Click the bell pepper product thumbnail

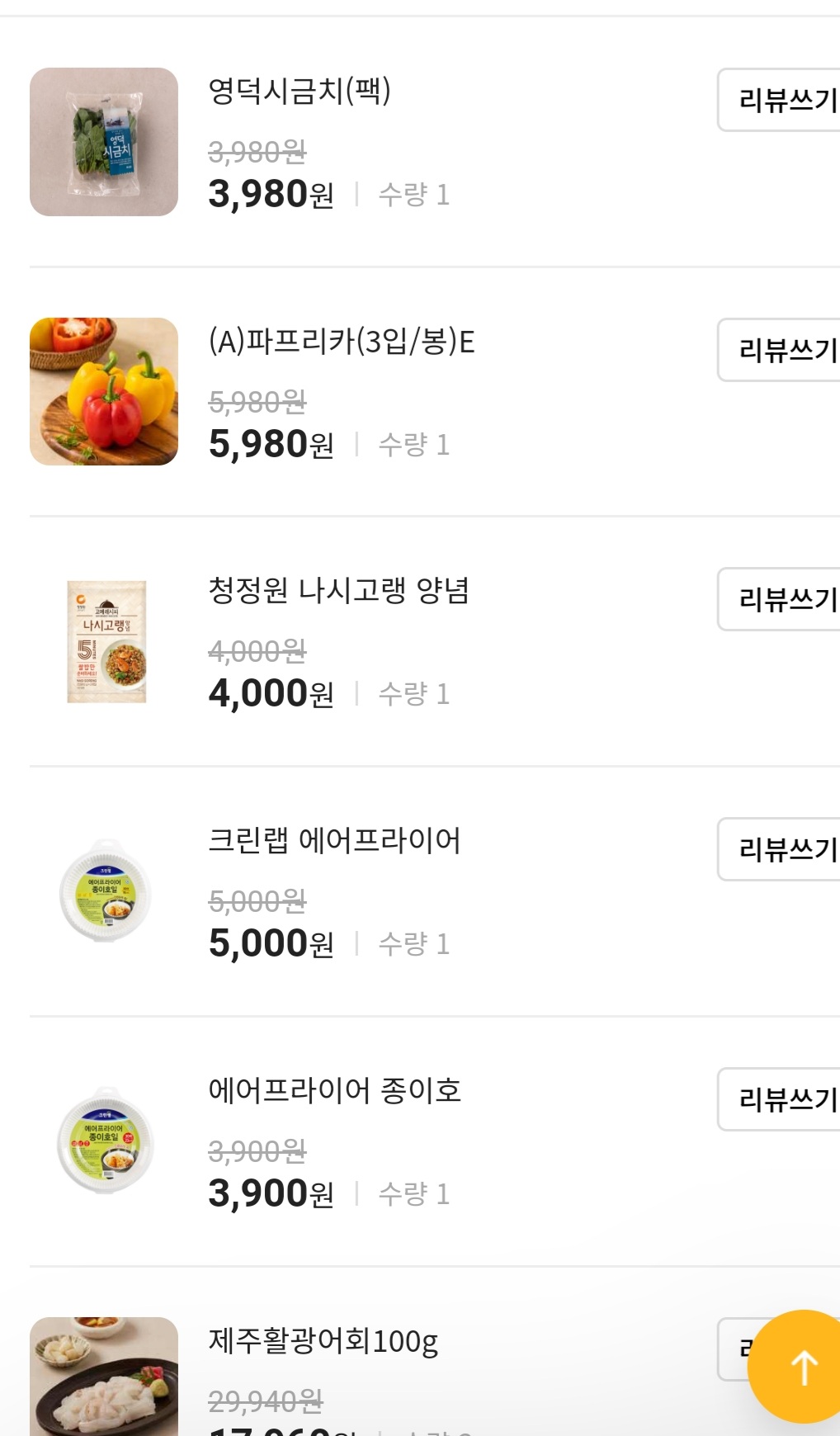click(103, 390)
